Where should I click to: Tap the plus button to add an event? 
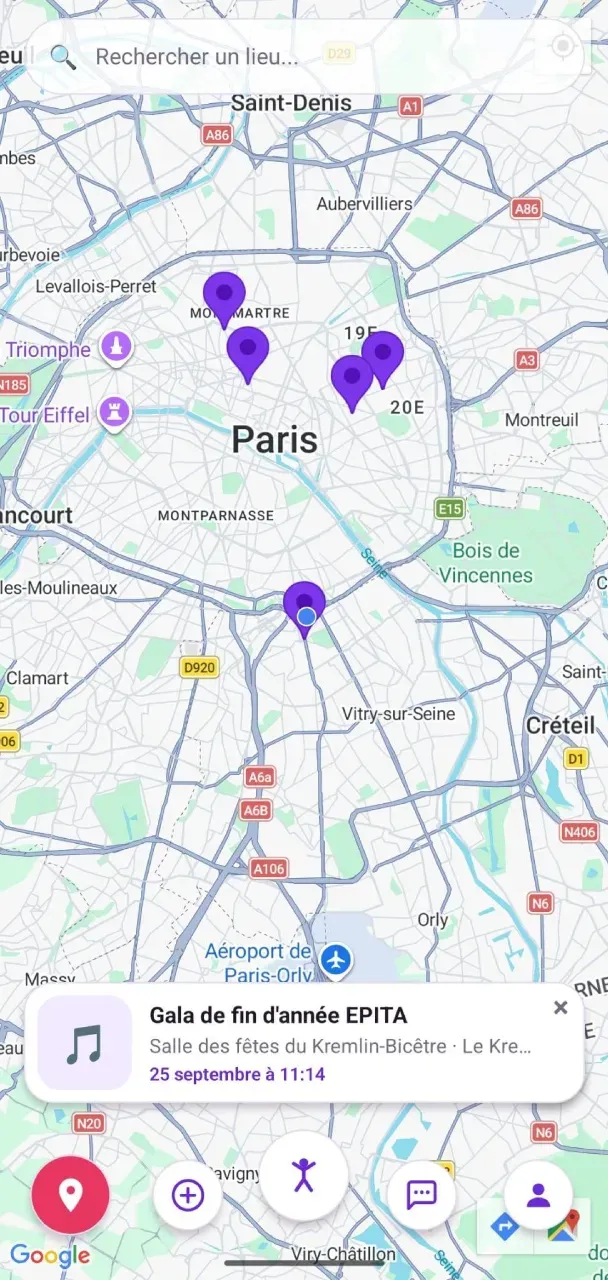pyautogui.click(x=188, y=1195)
